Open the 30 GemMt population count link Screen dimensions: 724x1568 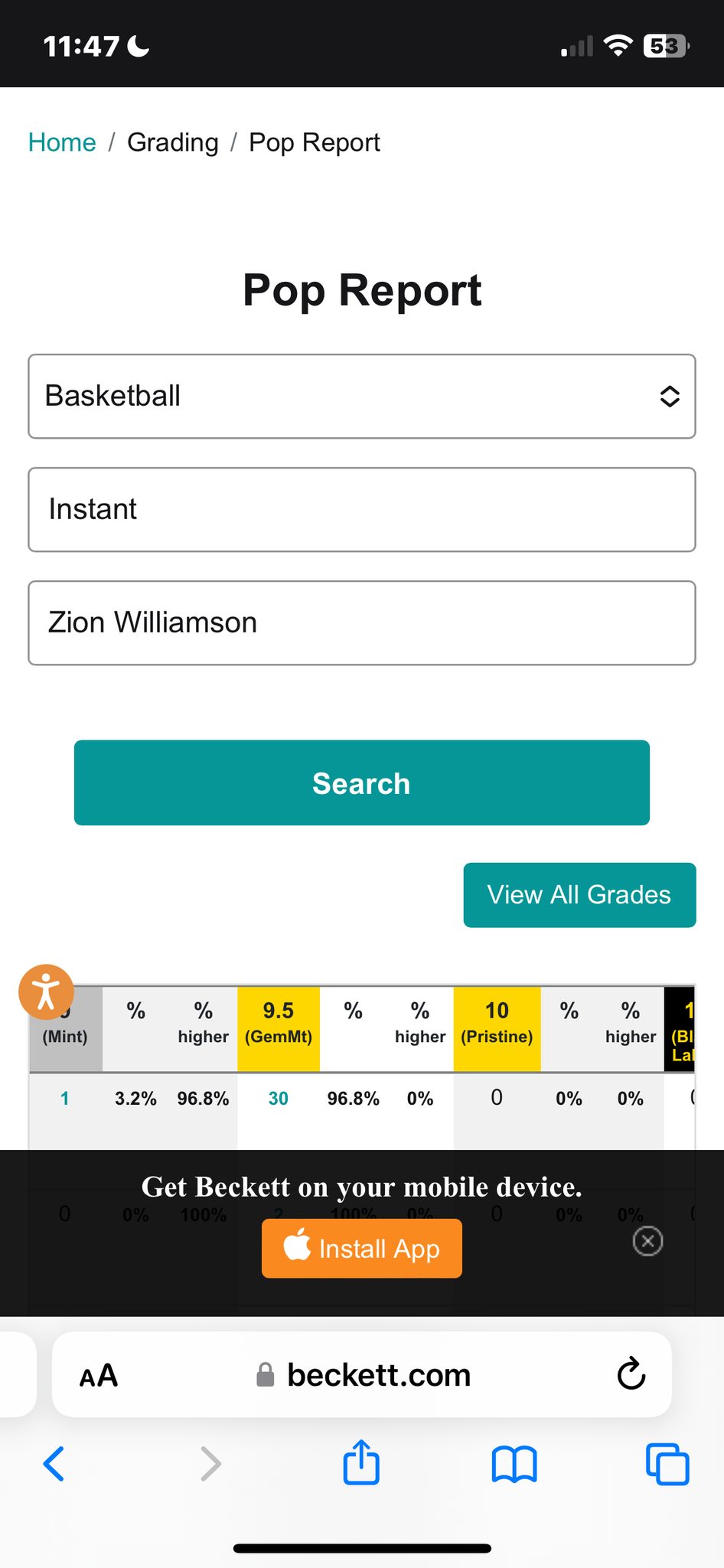click(x=278, y=1099)
